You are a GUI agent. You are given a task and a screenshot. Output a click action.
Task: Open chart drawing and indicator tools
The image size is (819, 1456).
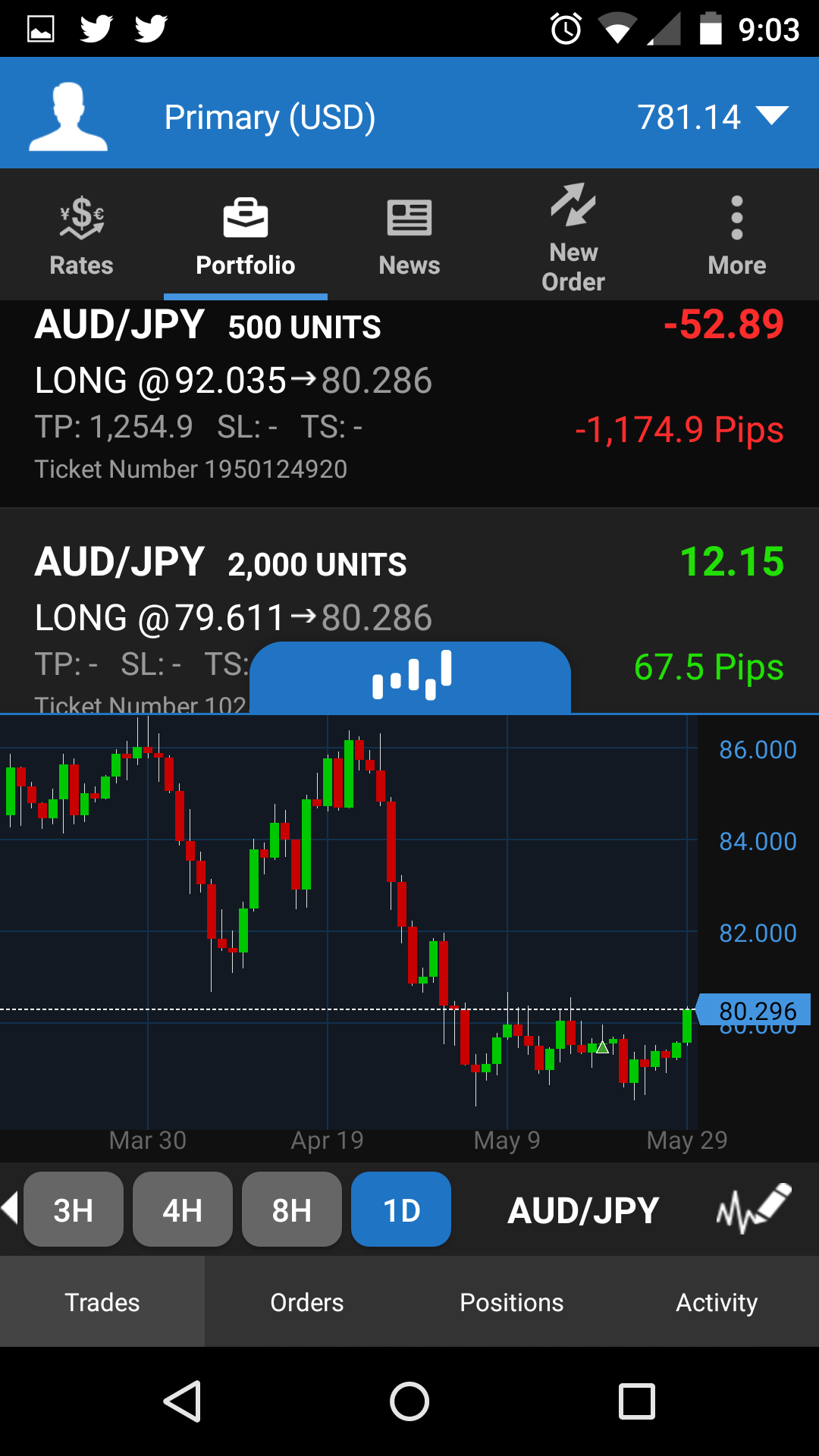point(754,1208)
